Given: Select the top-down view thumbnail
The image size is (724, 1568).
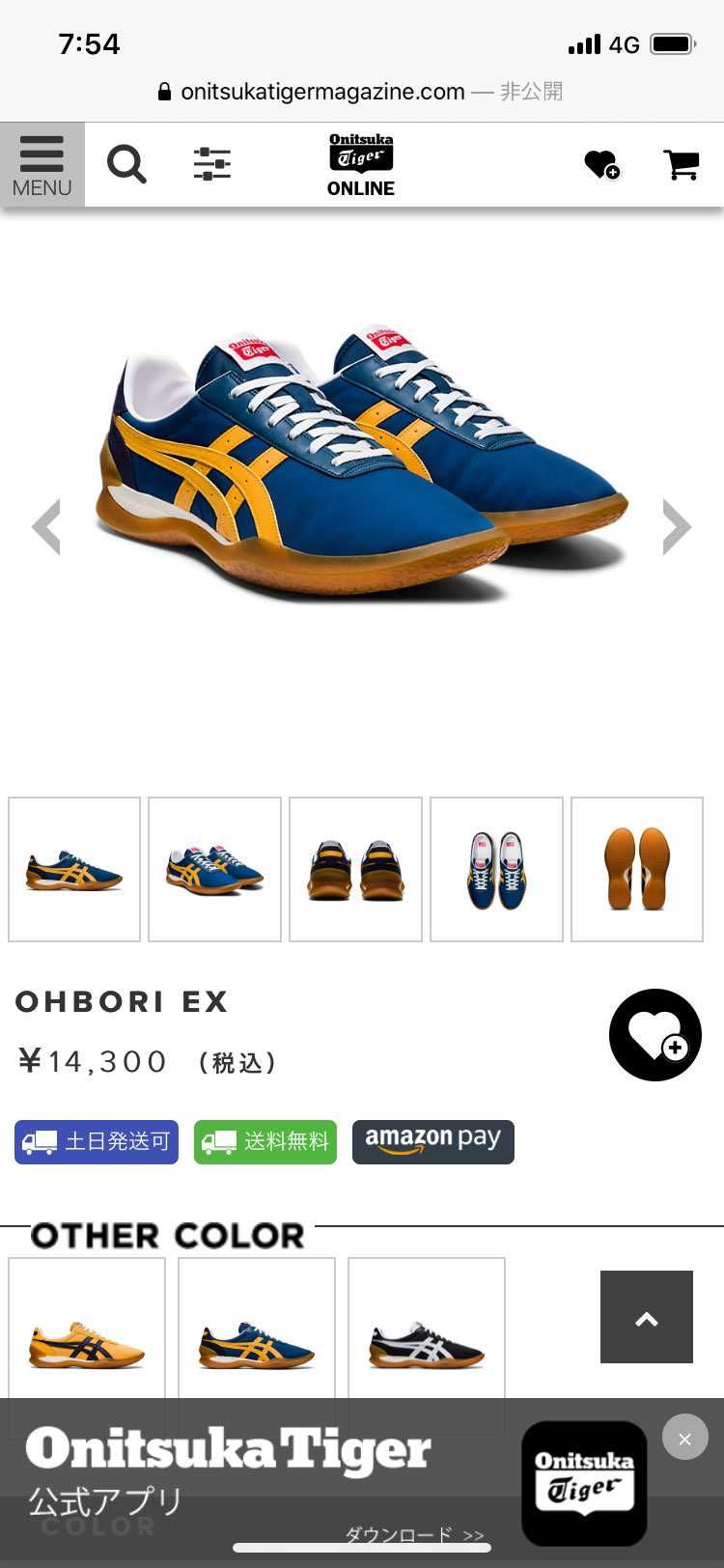Looking at the screenshot, I should click(496, 869).
